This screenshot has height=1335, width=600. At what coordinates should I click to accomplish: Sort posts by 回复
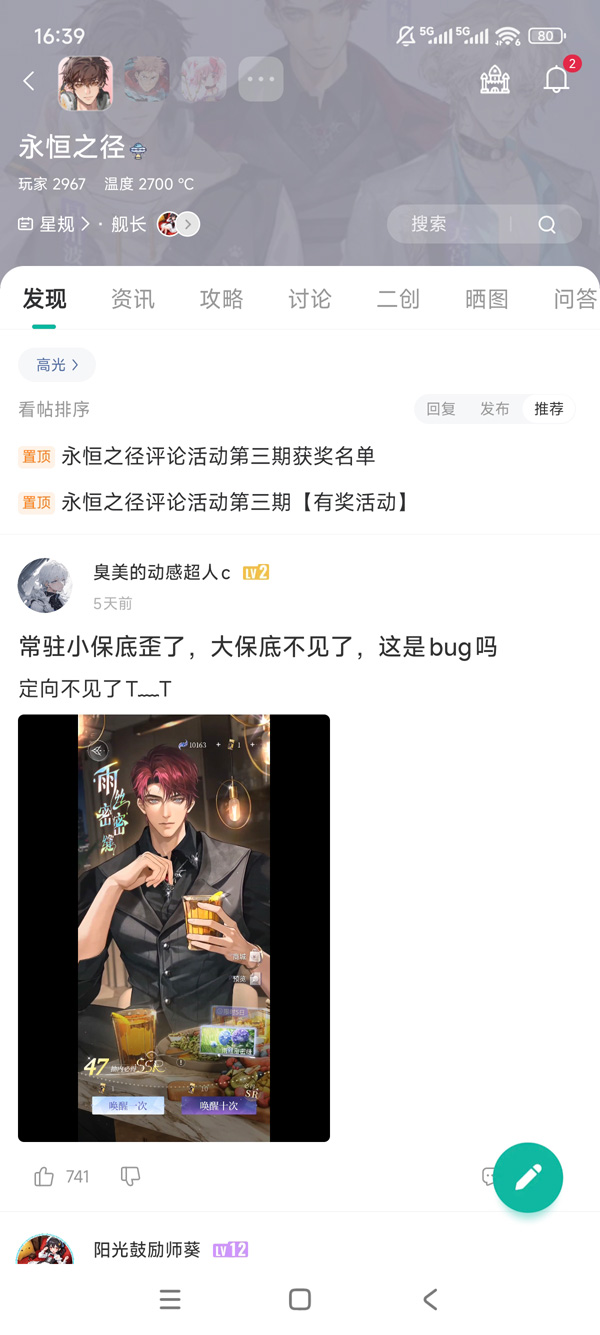click(x=441, y=409)
